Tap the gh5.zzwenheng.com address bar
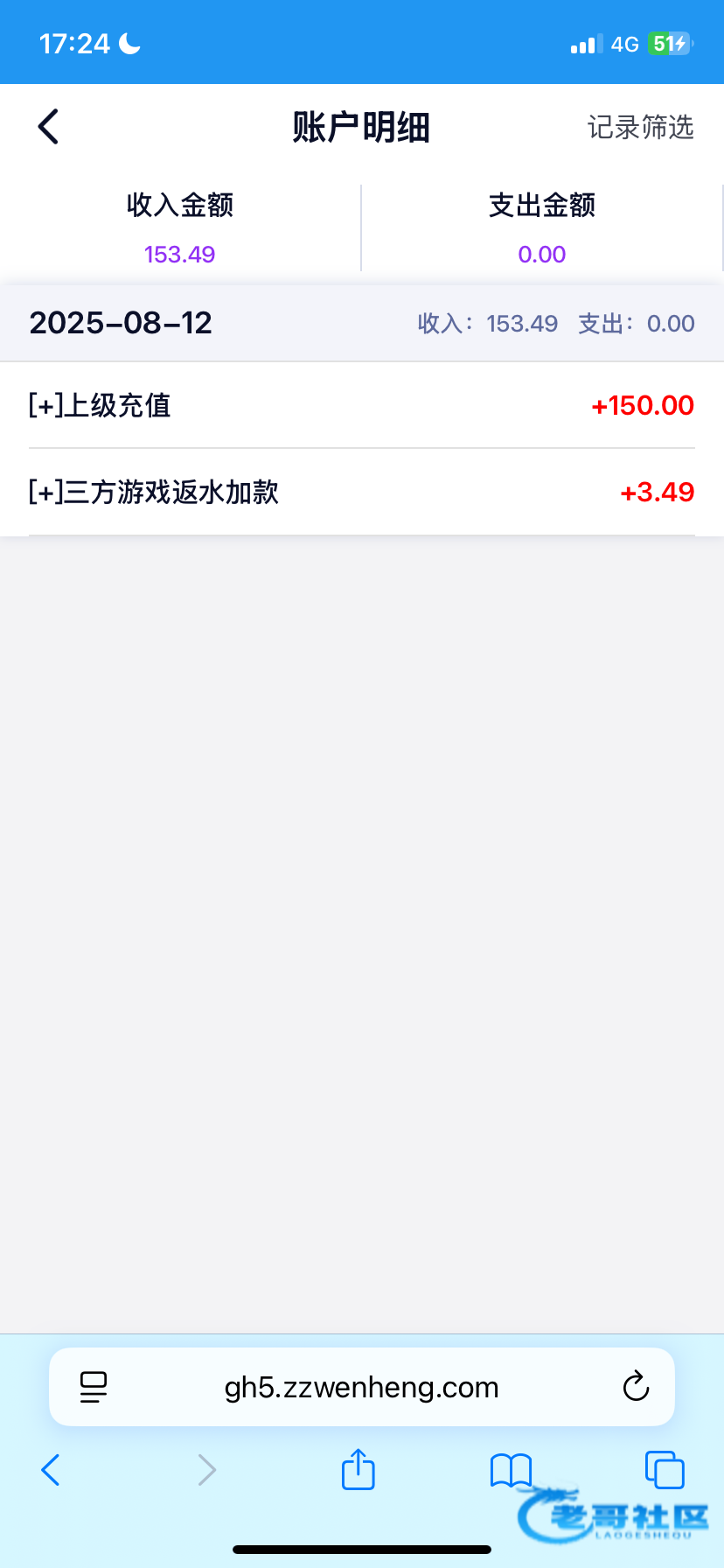 tap(361, 1387)
